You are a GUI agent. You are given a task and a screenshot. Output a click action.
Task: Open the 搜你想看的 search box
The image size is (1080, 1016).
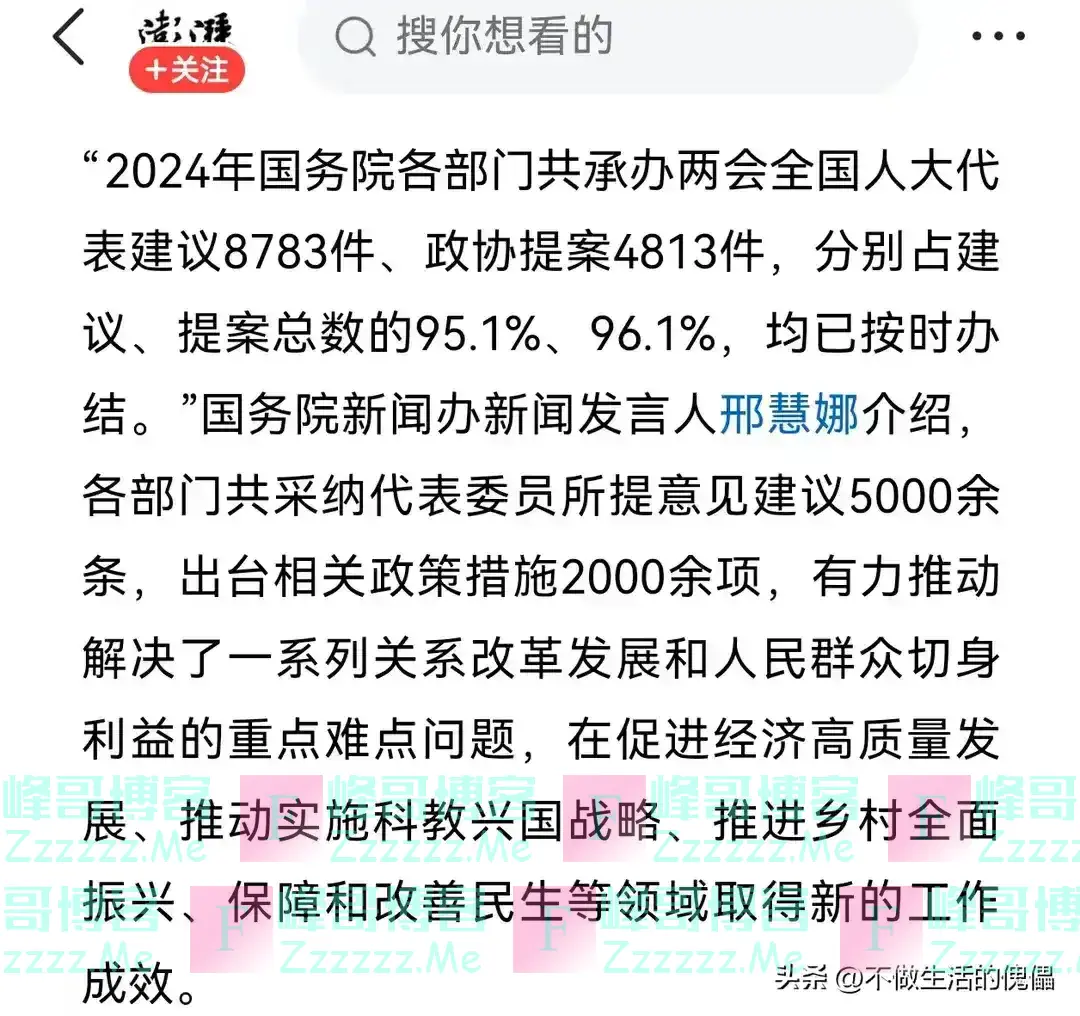pyautogui.click(x=600, y=37)
